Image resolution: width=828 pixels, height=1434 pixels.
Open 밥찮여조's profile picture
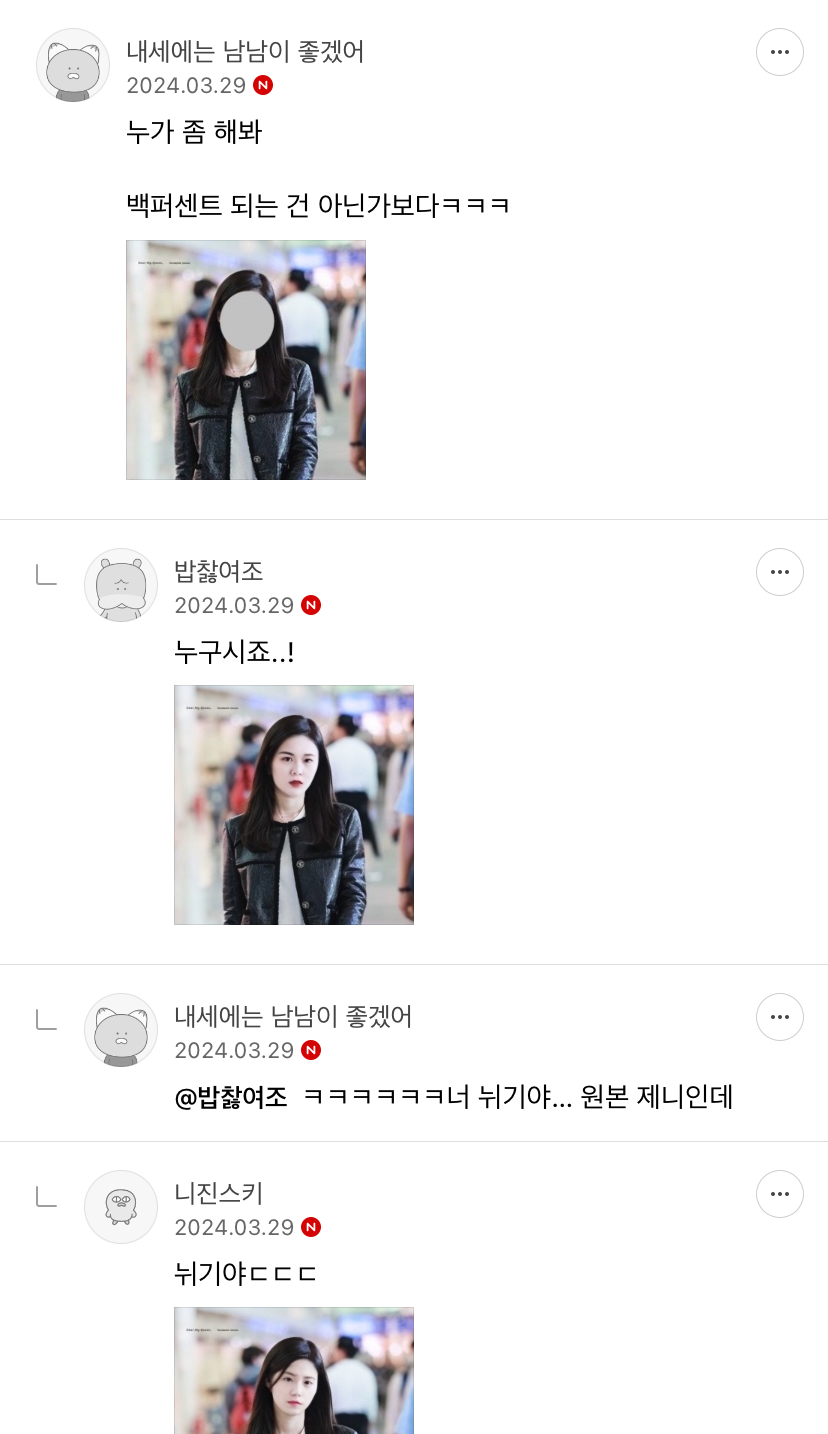pos(121,585)
